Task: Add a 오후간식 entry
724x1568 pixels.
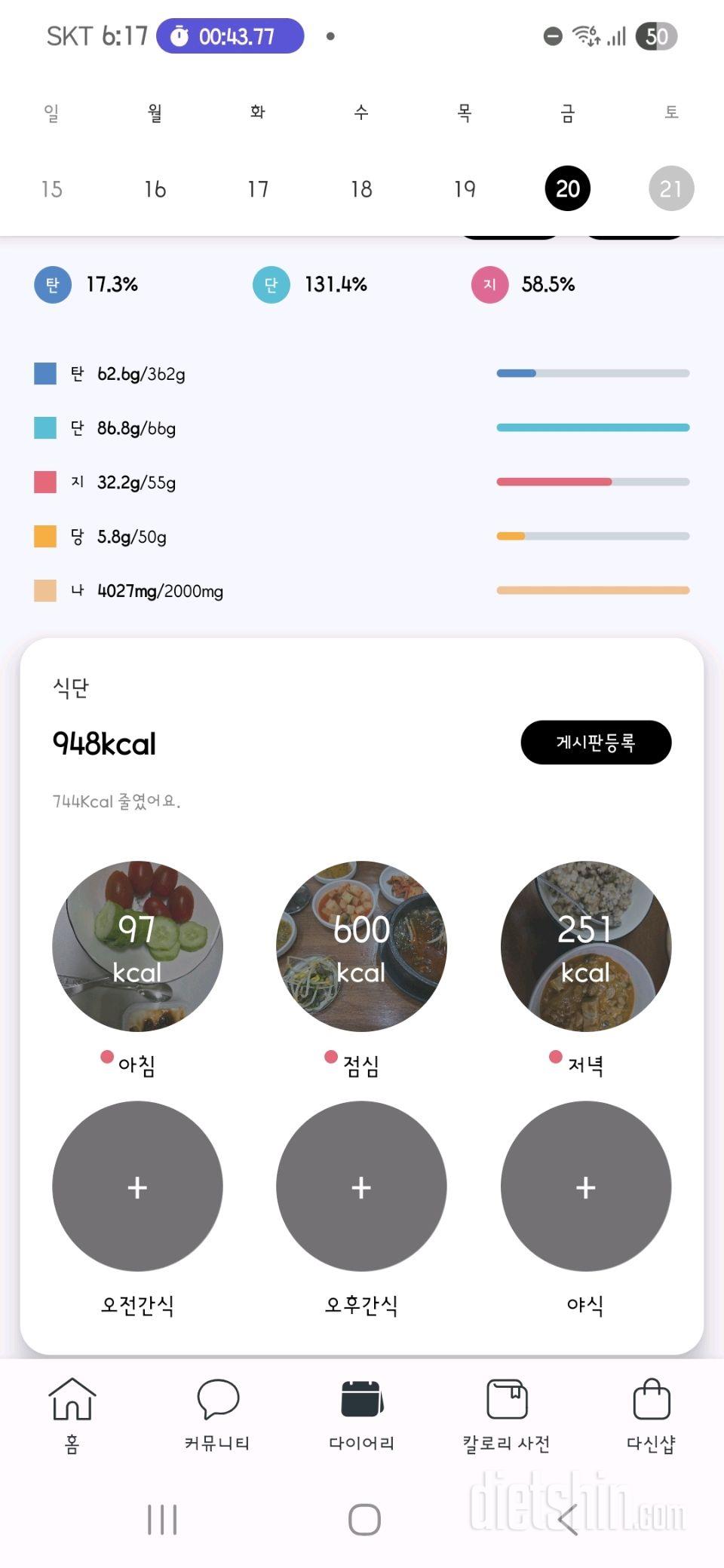Action: pos(361,1186)
